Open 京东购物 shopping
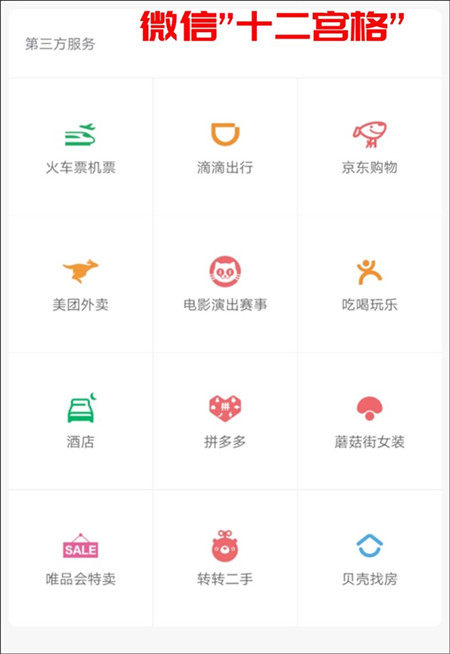 pyautogui.click(x=370, y=148)
